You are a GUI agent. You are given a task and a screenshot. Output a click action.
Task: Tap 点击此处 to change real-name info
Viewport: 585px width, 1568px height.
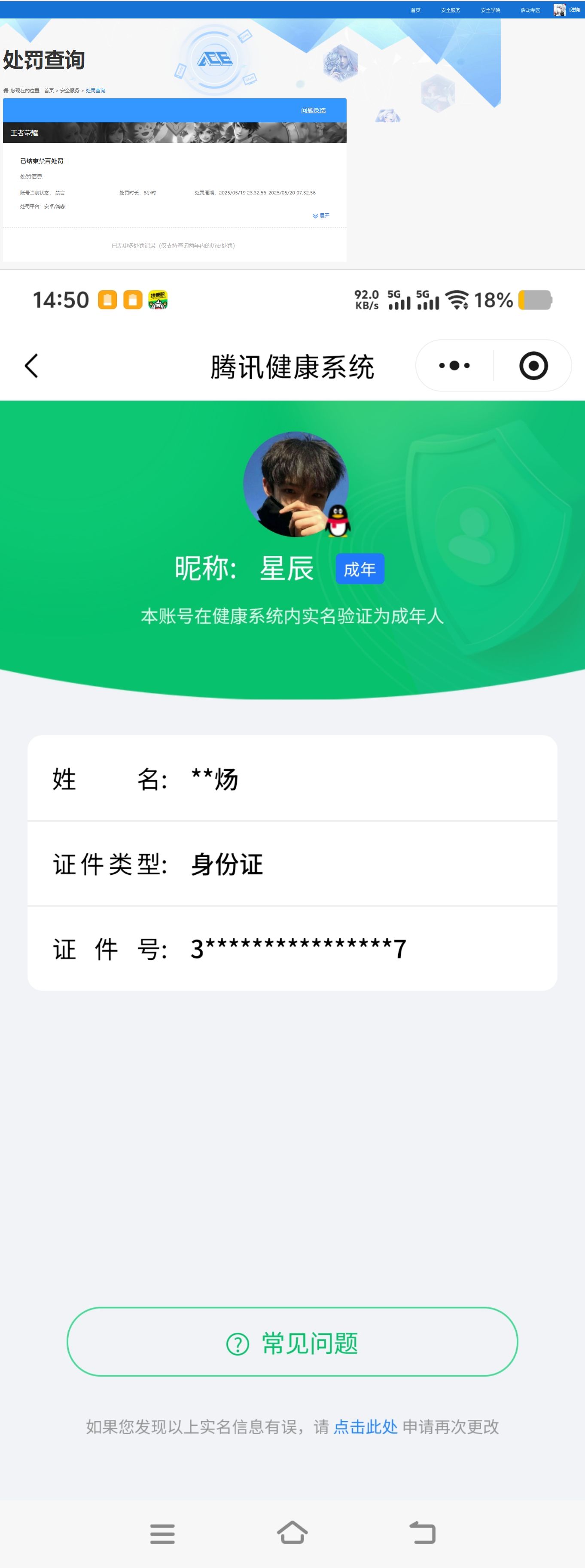click(x=366, y=1426)
